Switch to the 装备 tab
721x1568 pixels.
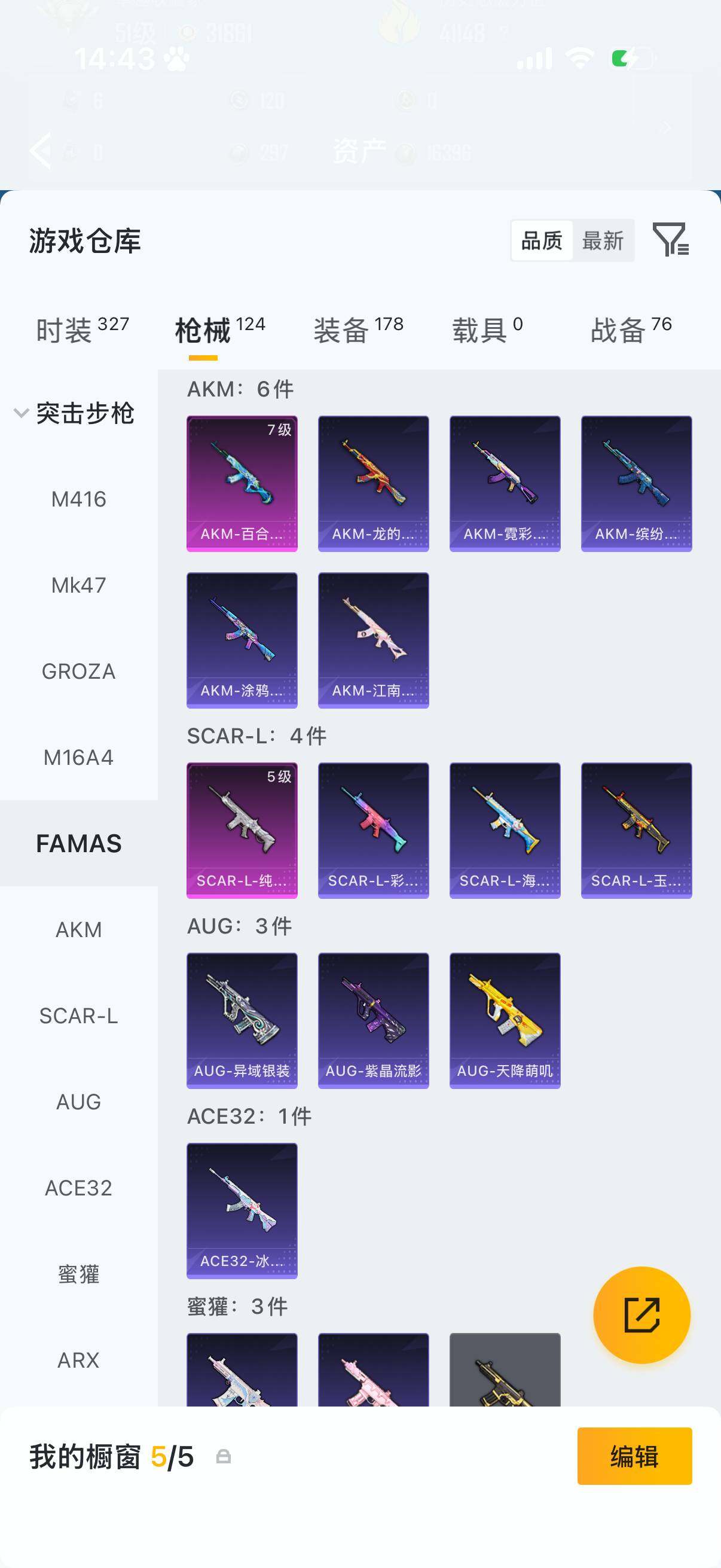(358, 330)
